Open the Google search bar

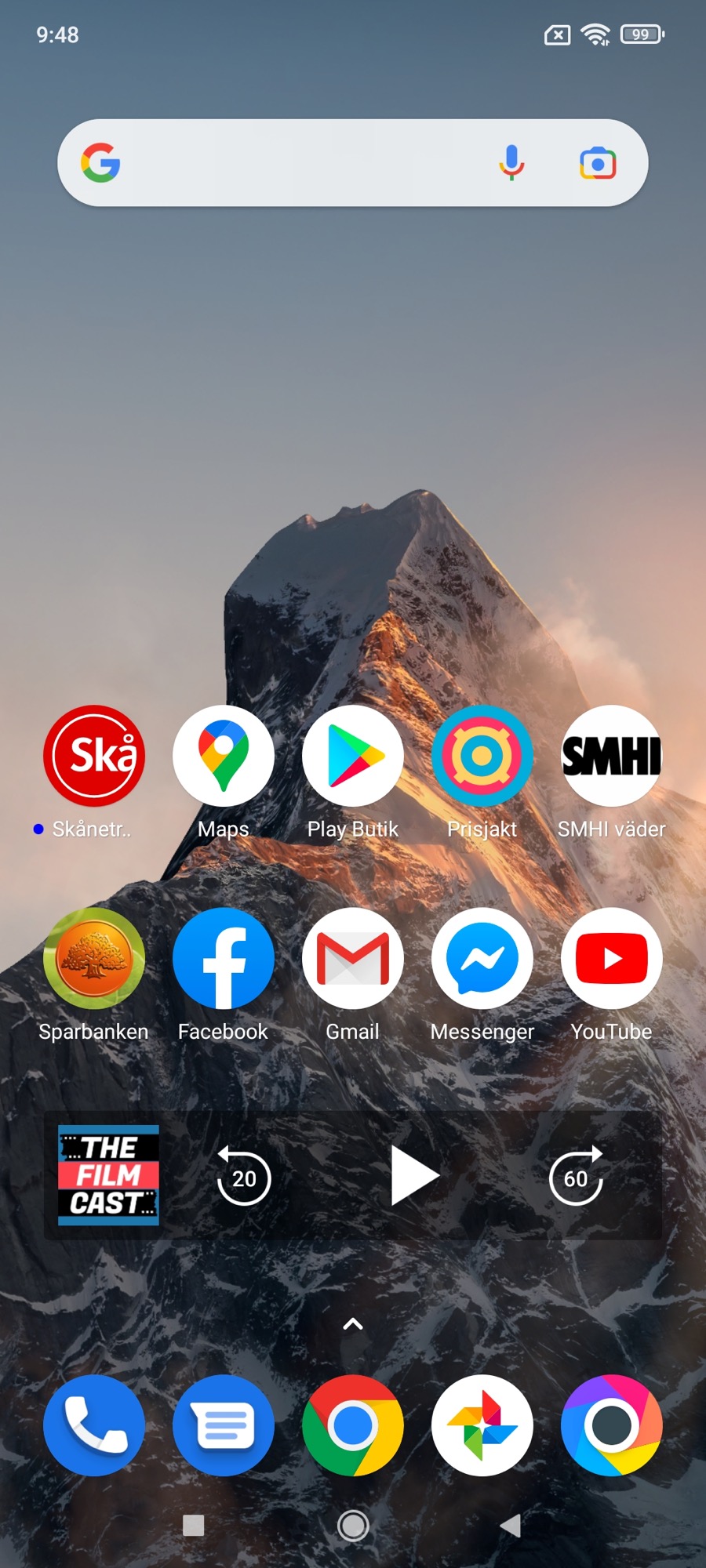click(x=298, y=163)
